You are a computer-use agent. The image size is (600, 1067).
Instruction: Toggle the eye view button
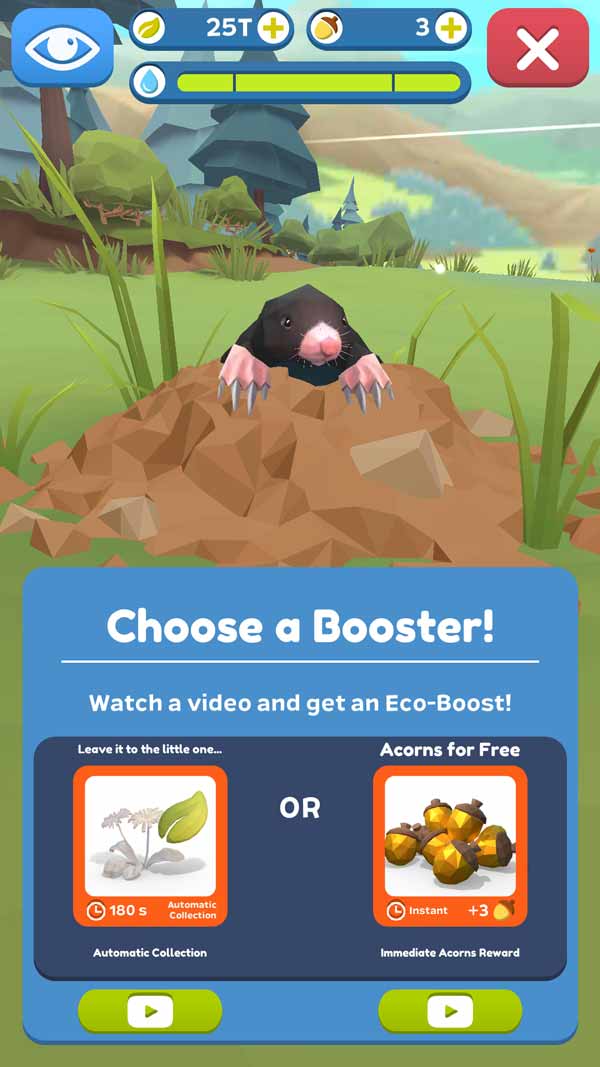[63, 48]
